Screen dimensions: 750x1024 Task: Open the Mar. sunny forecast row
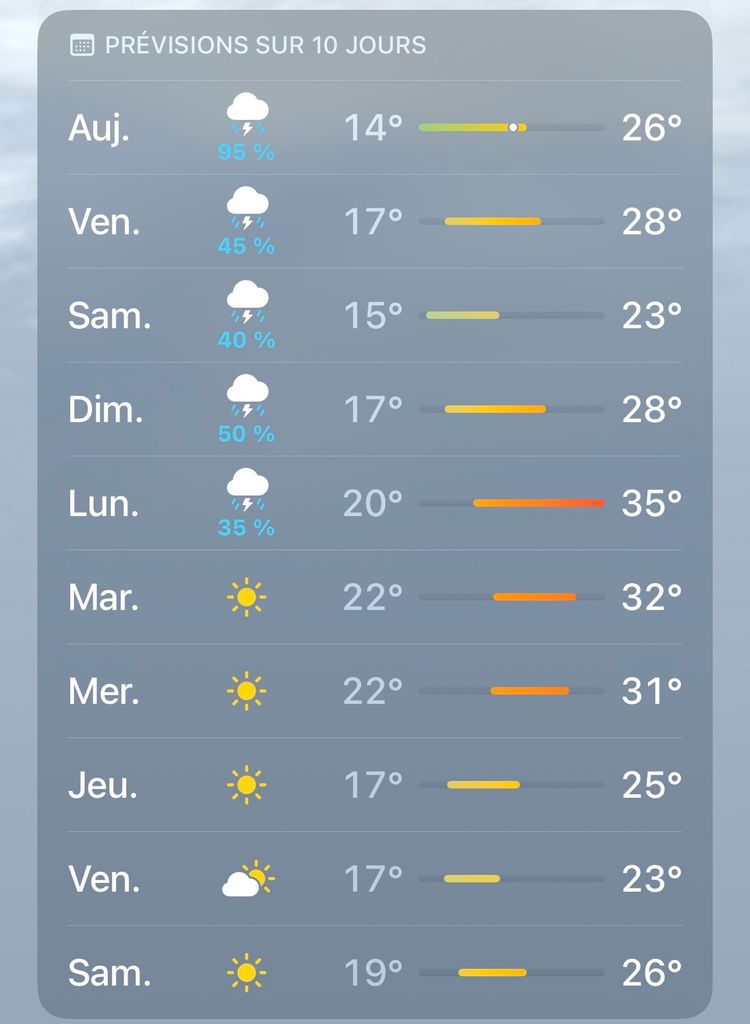coord(375,597)
